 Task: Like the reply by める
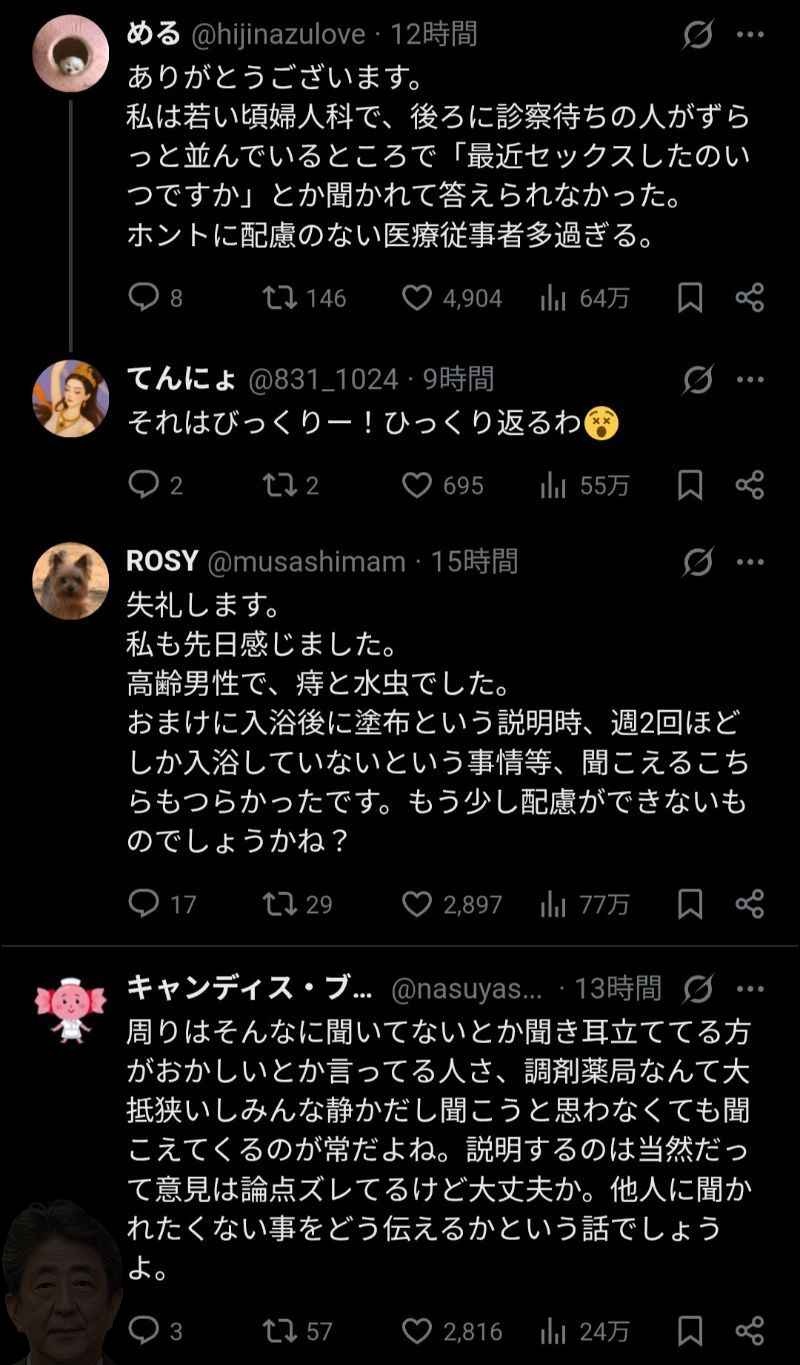(416, 298)
